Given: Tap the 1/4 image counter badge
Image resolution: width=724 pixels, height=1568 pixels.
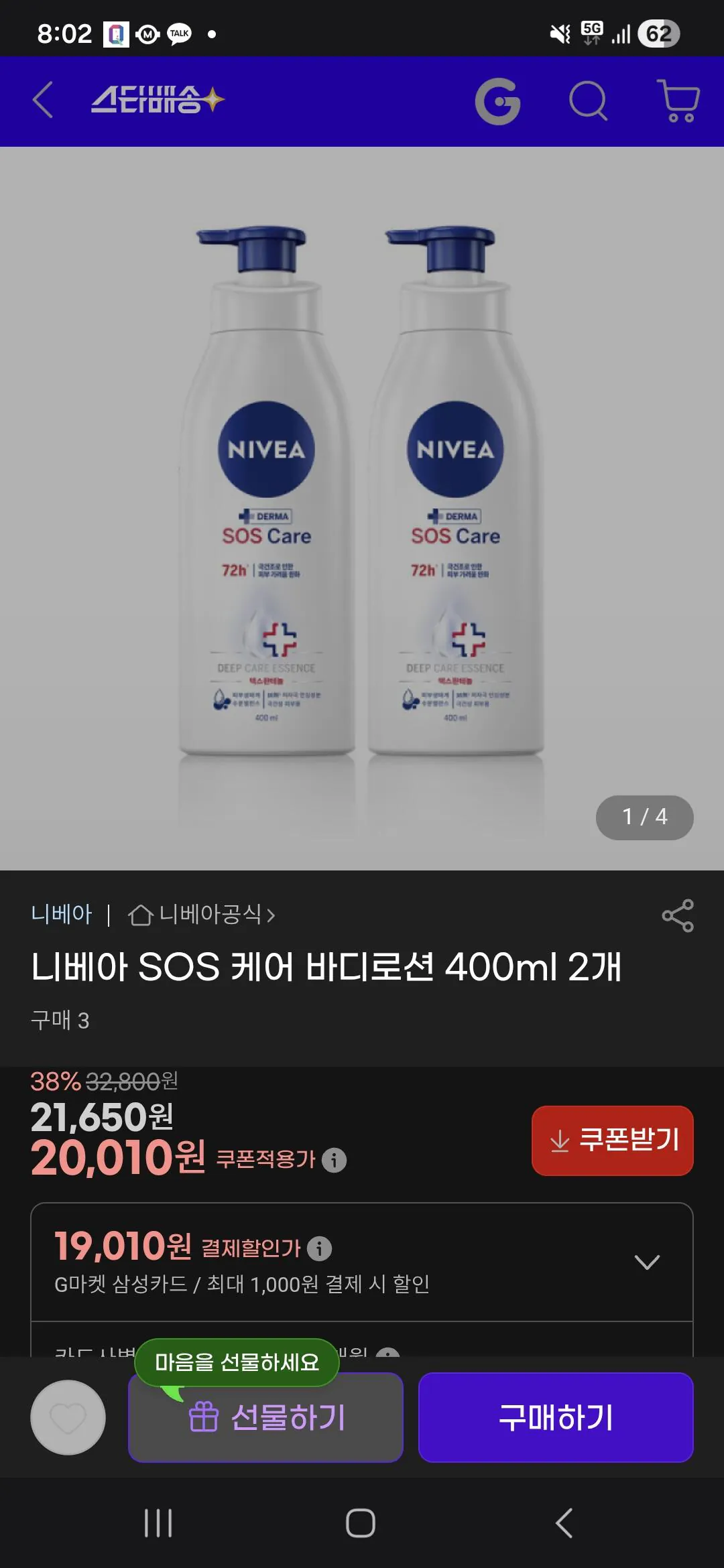Looking at the screenshot, I should (644, 818).
